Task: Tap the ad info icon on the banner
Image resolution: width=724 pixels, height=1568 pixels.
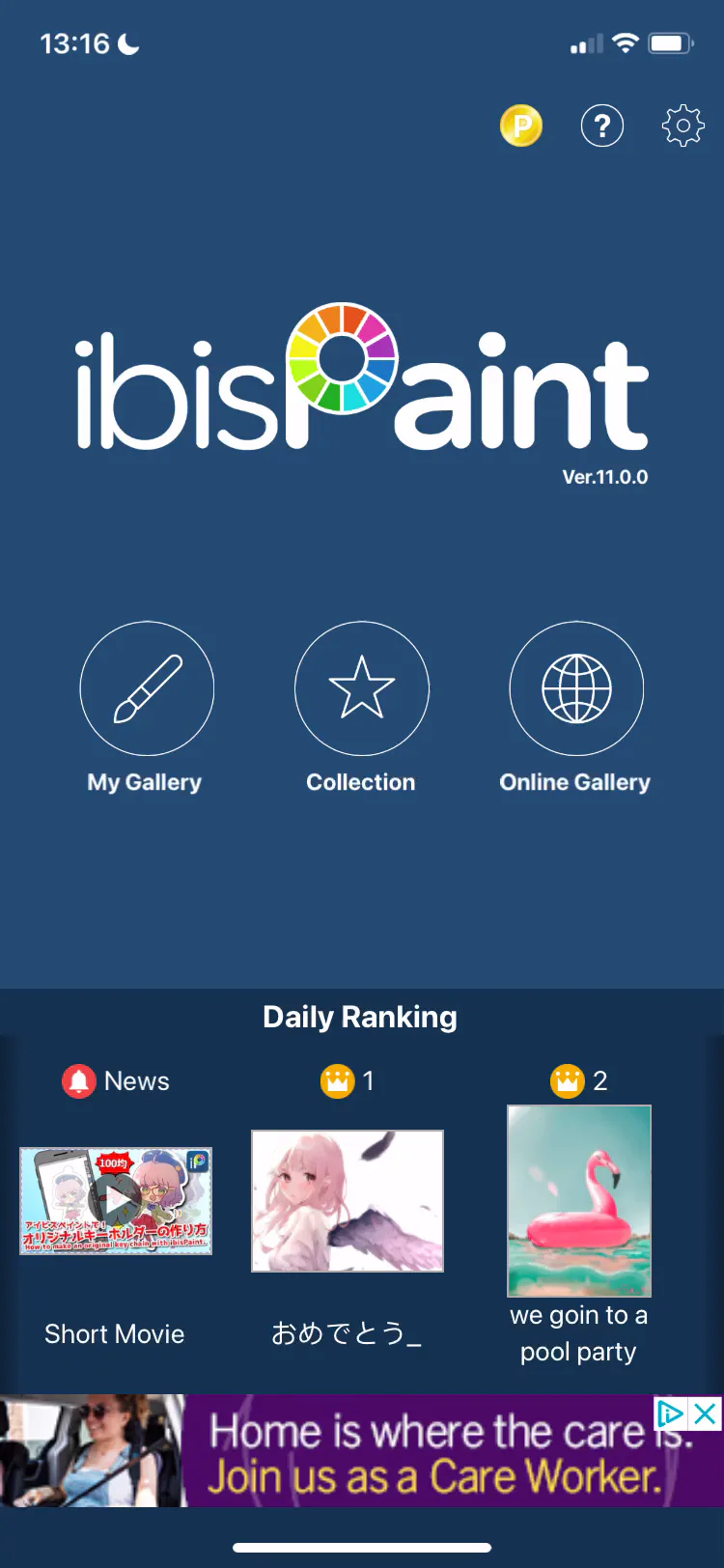Action: 671,1414
